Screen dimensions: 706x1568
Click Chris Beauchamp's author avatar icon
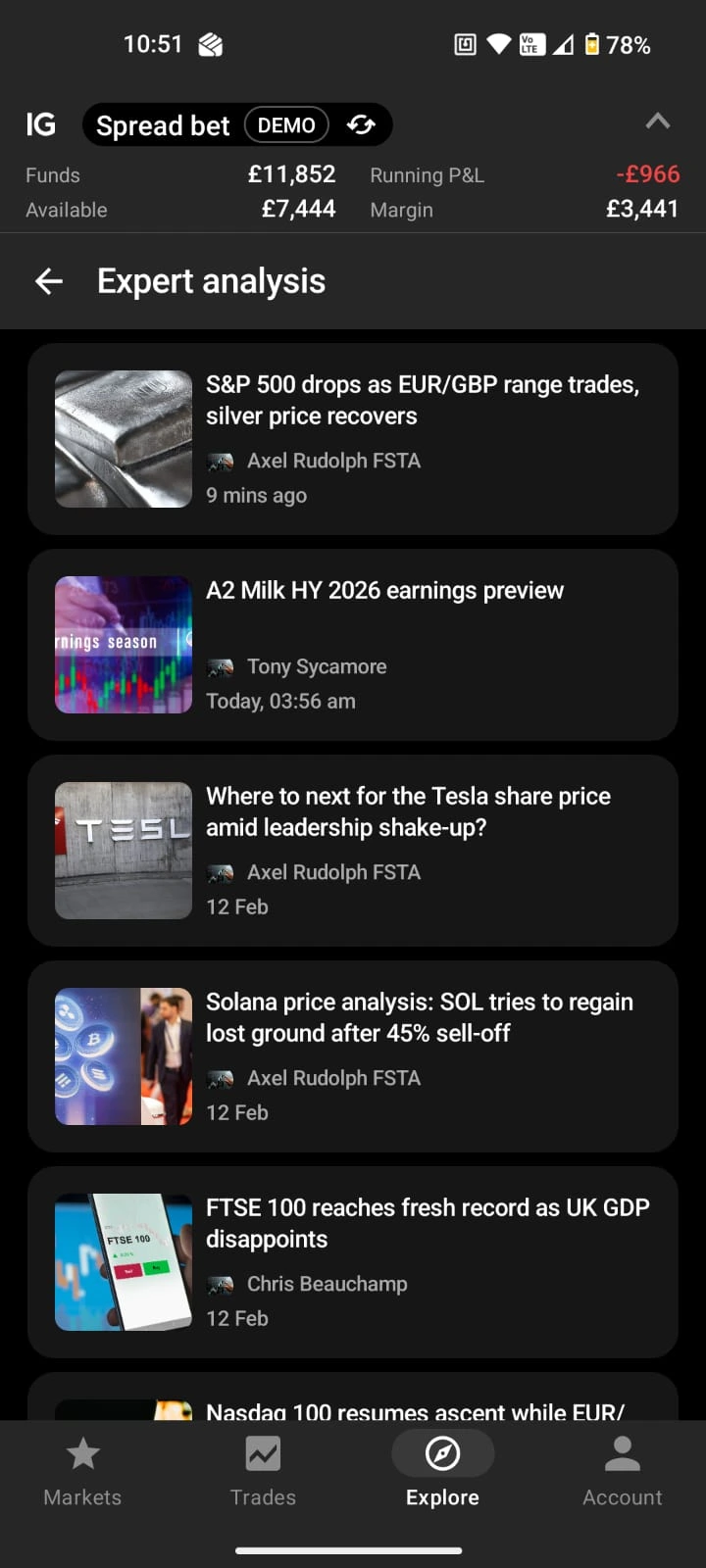pos(220,1284)
